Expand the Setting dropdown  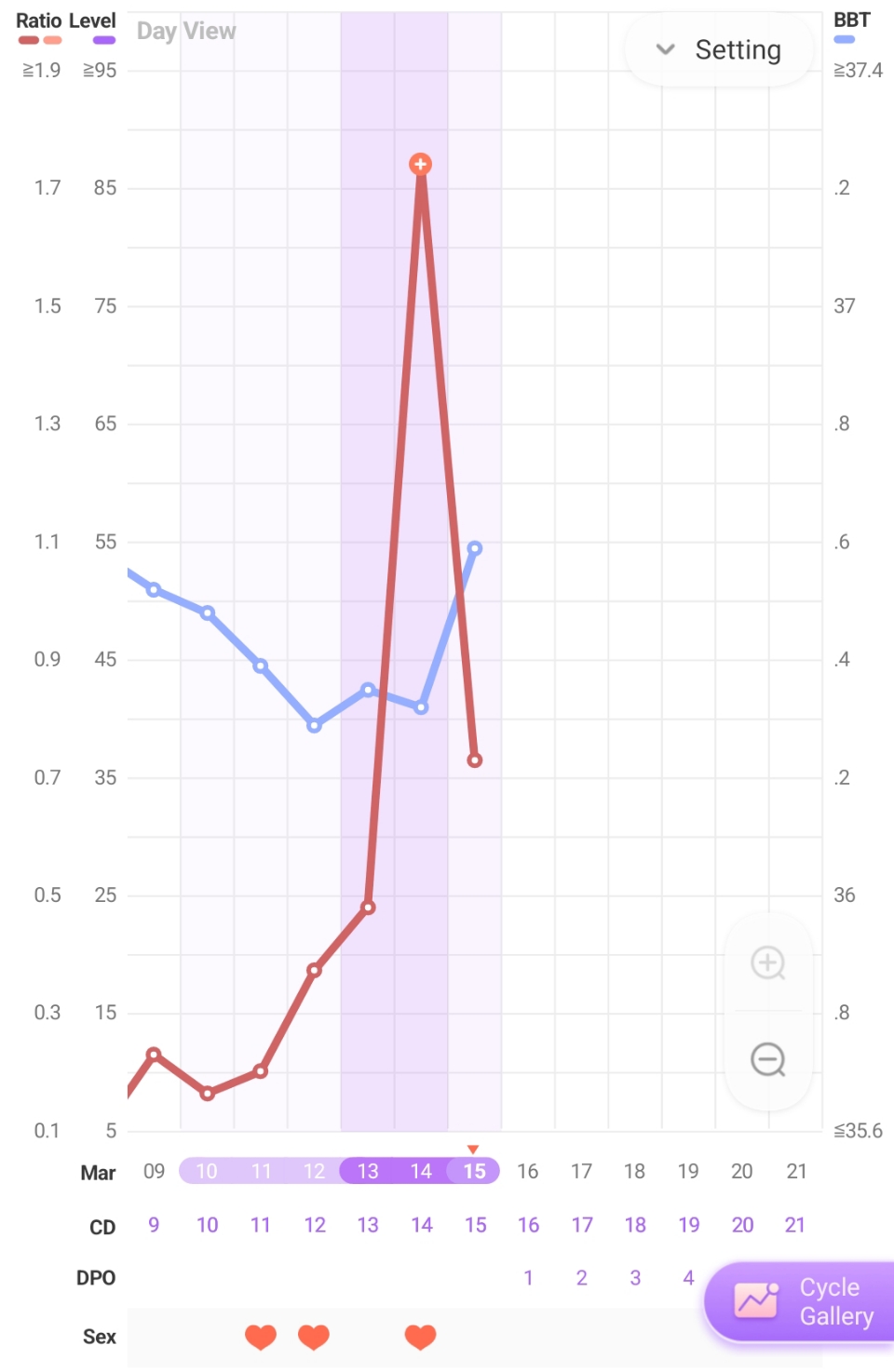coord(720,50)
